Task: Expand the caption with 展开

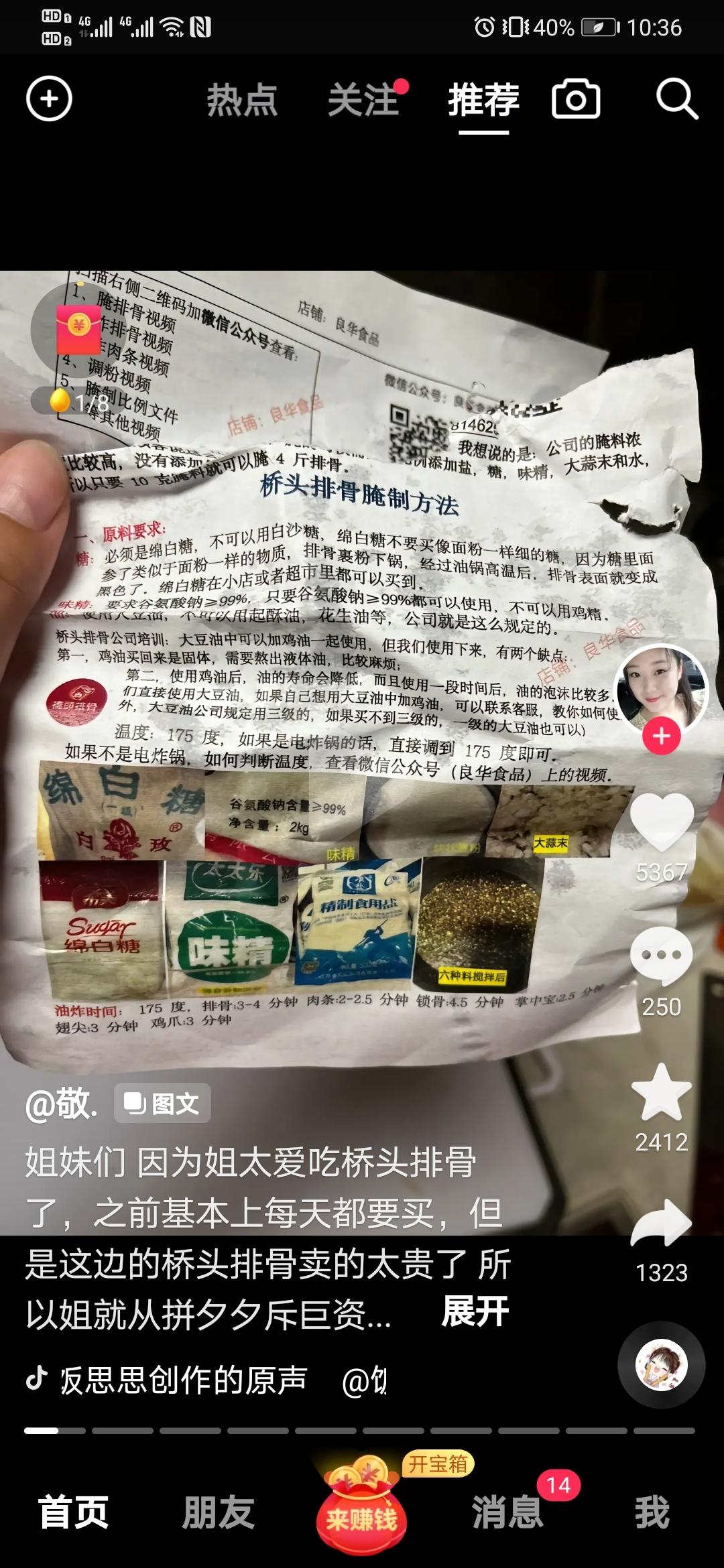Action: coord(475,1311)
